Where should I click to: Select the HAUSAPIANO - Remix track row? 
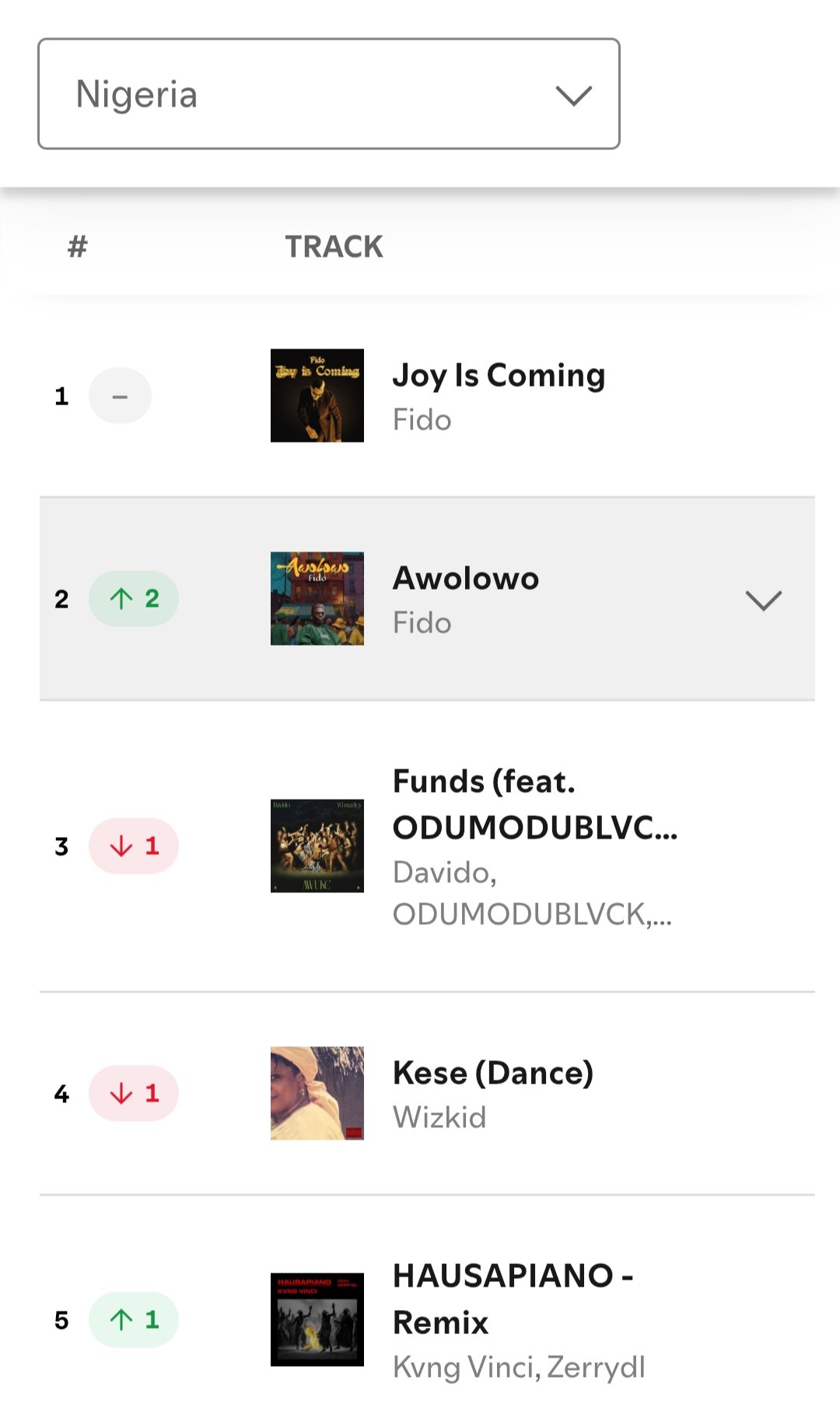click(x=513, y=1319)
